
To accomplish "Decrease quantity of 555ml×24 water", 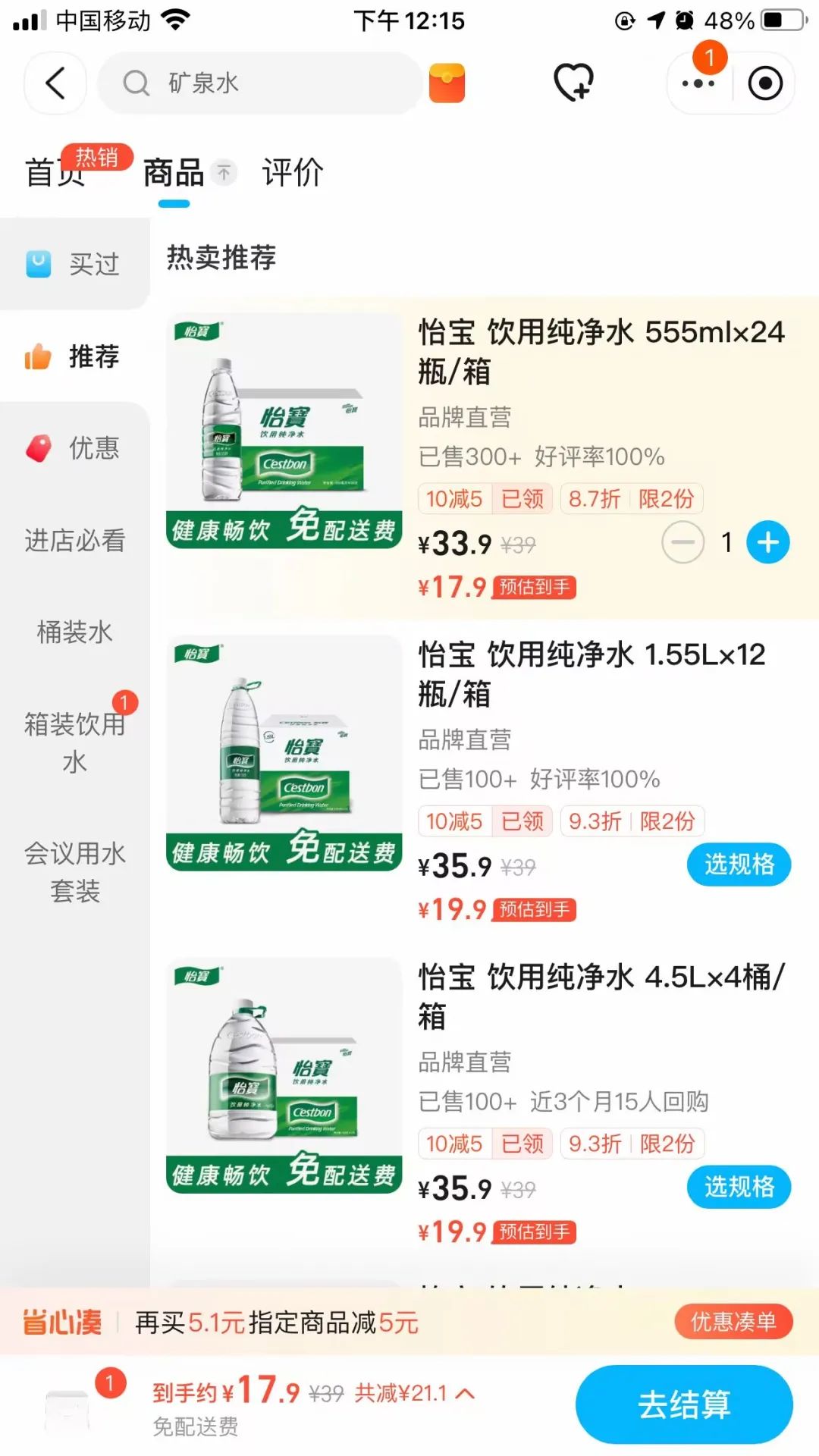I will click(x=682, y=543).
